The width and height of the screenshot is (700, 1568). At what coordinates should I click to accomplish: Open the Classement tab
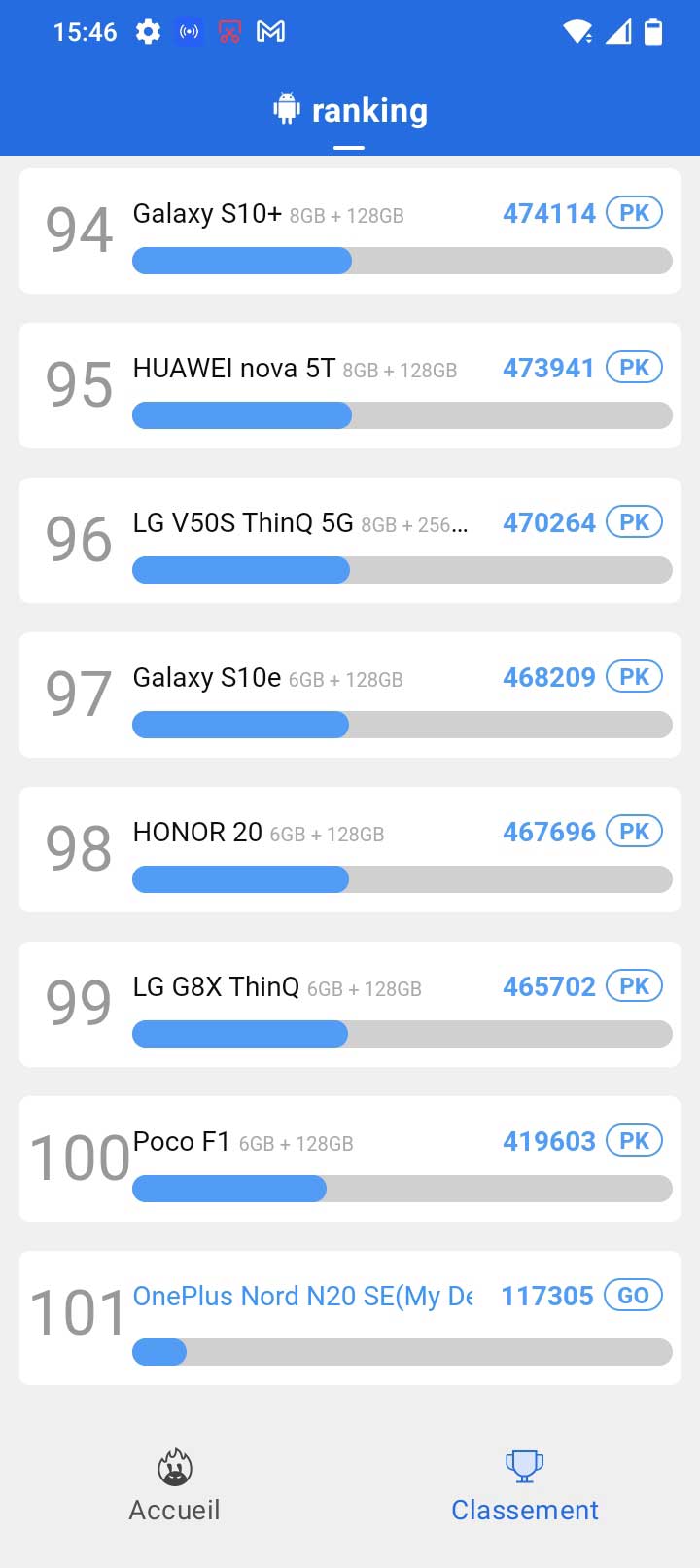[524, 1486]
